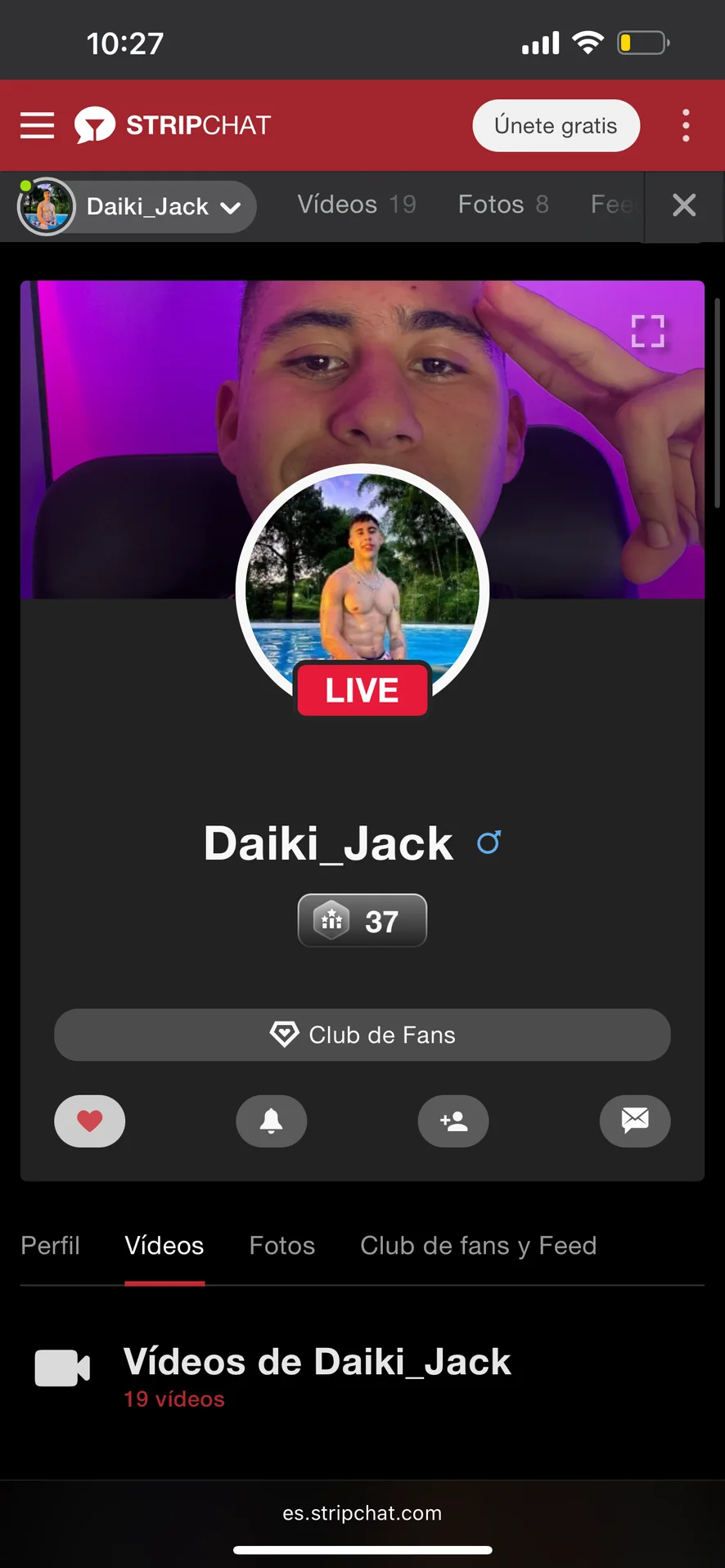Switch to the Fotos tab below profile
The image size is (725, 1568).
(282, 1246)
